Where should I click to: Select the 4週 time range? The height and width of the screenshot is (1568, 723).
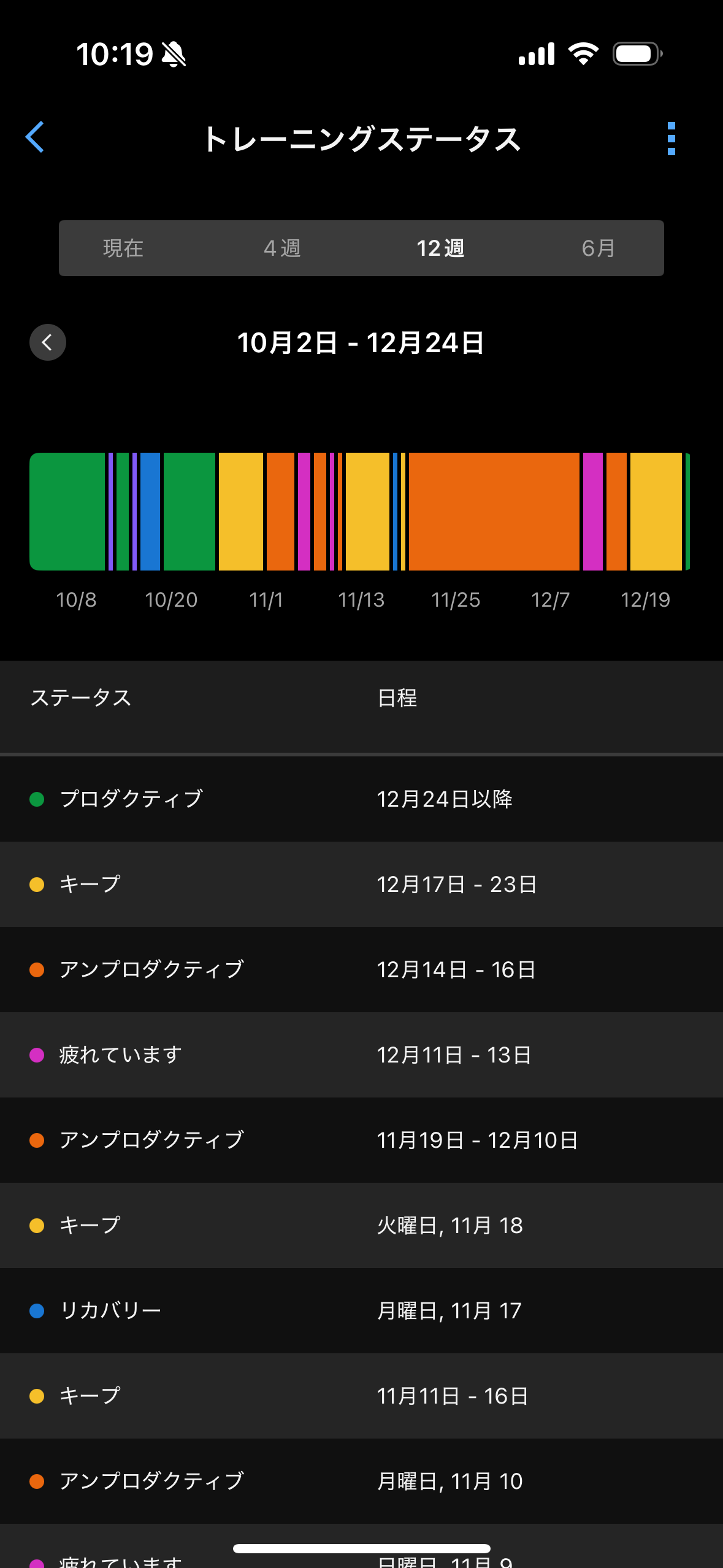pos(282,248)
